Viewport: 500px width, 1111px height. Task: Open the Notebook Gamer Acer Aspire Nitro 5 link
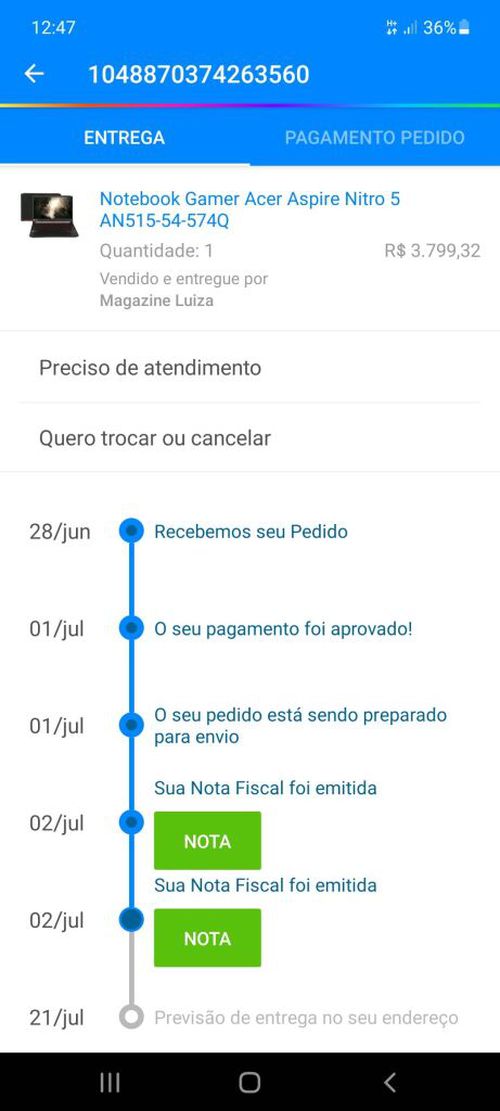tap(249, 210)
